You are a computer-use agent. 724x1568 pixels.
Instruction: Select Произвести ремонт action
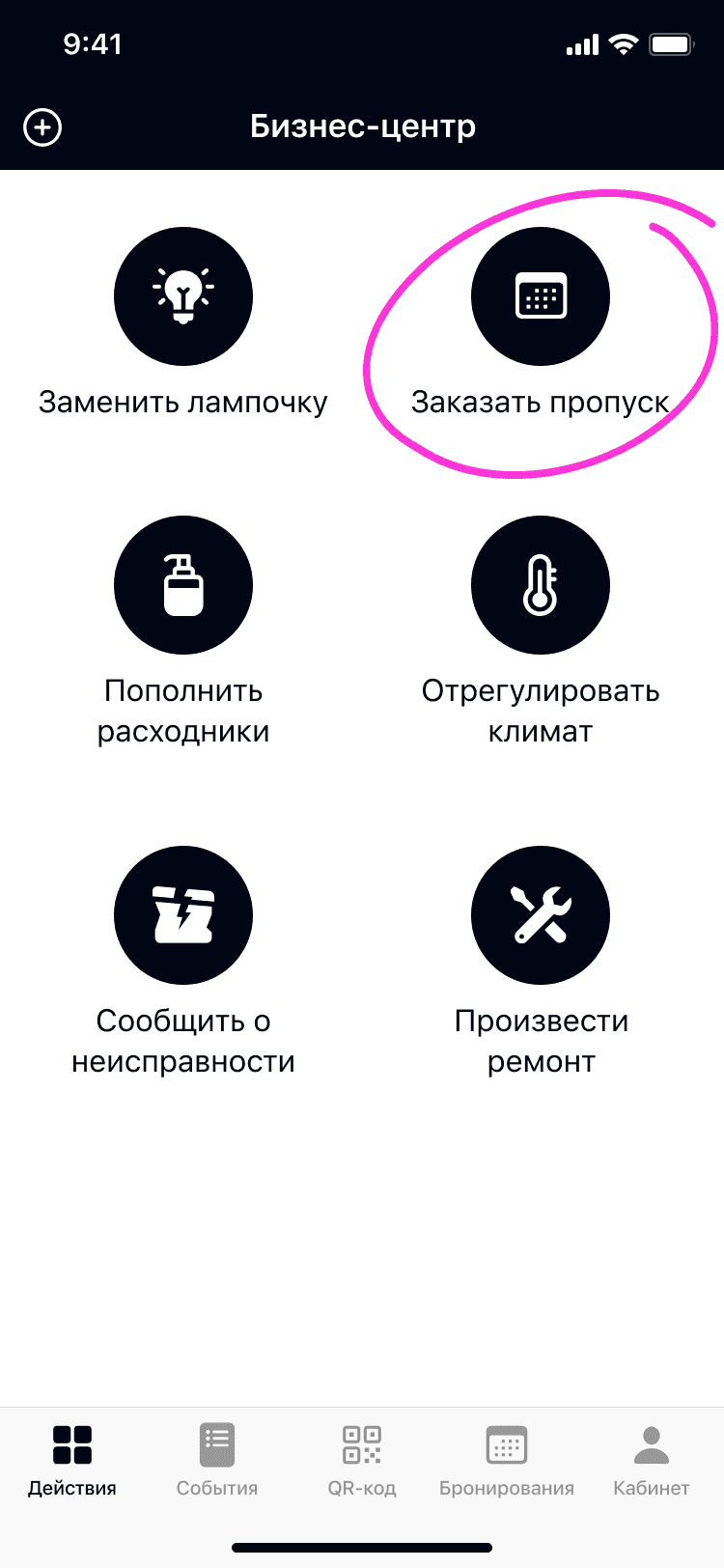(541, 915)
